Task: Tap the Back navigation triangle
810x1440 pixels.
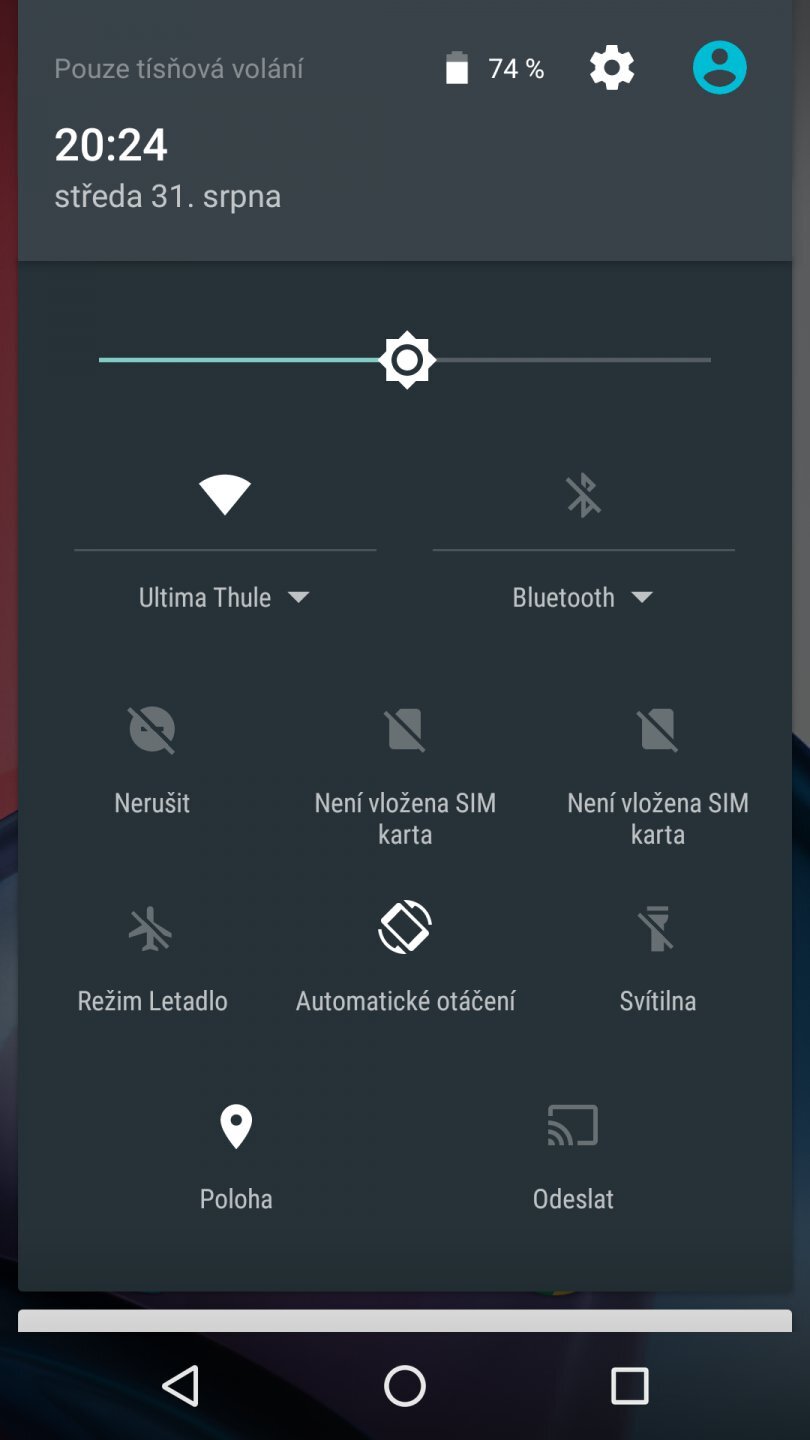Action: pyautogui.click(x=182, y=1385)
